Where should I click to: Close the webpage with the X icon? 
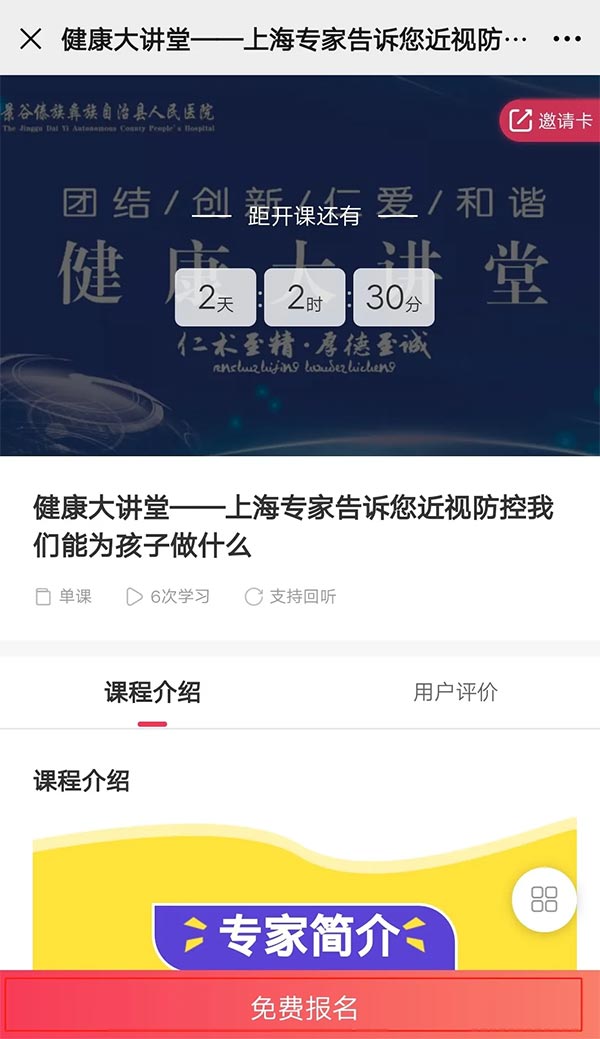coord(31,39)
